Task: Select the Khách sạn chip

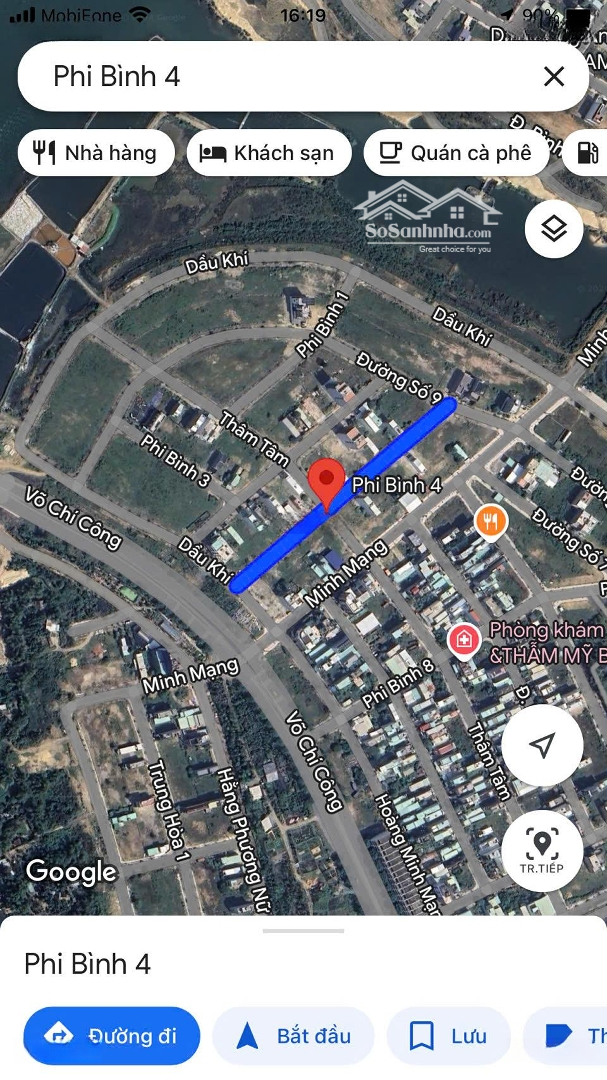Action: click(x=269, y=153)
